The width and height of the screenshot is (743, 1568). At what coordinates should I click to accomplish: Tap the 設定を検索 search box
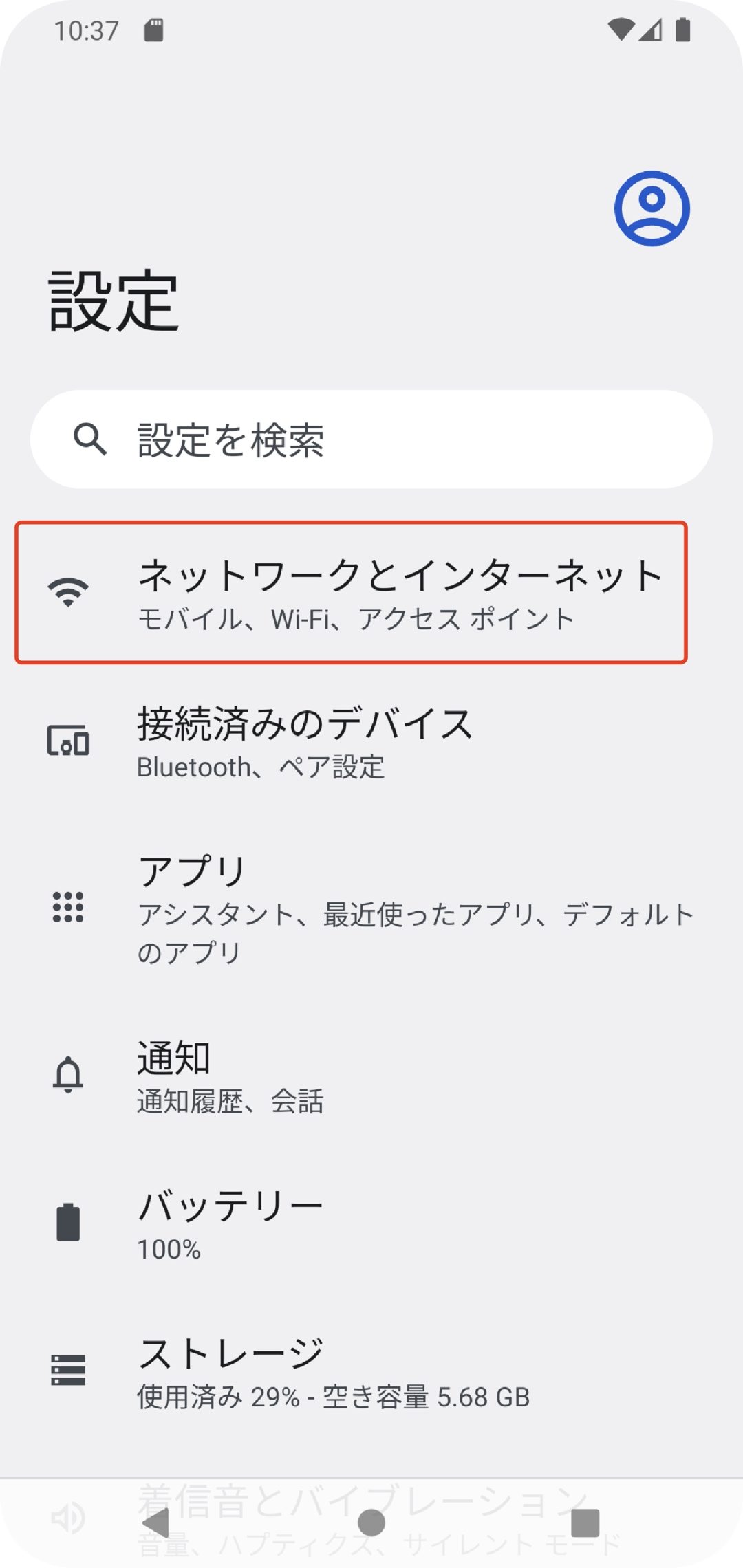click(371, 439)
